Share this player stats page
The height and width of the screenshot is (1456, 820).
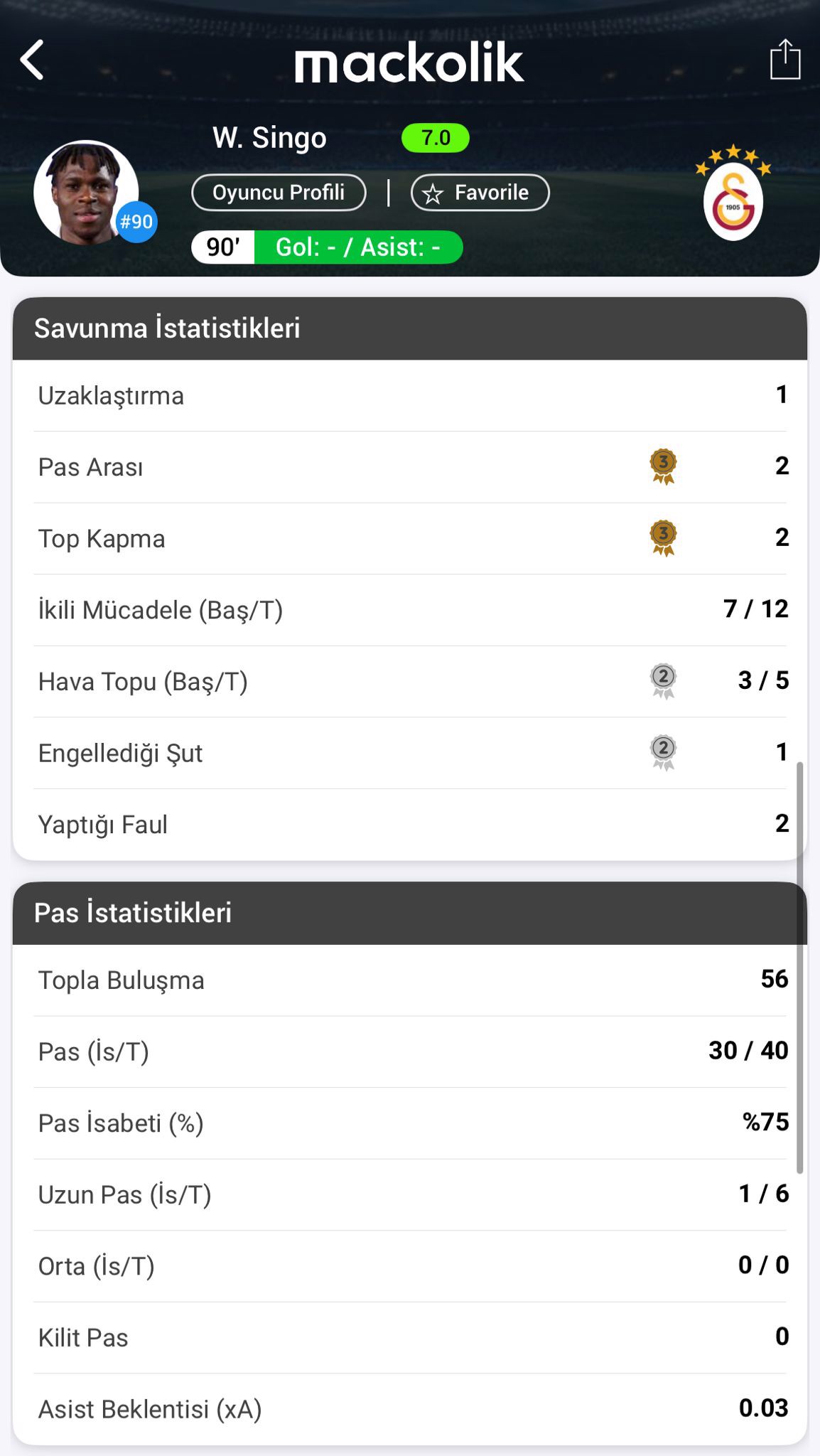[785, 59]
